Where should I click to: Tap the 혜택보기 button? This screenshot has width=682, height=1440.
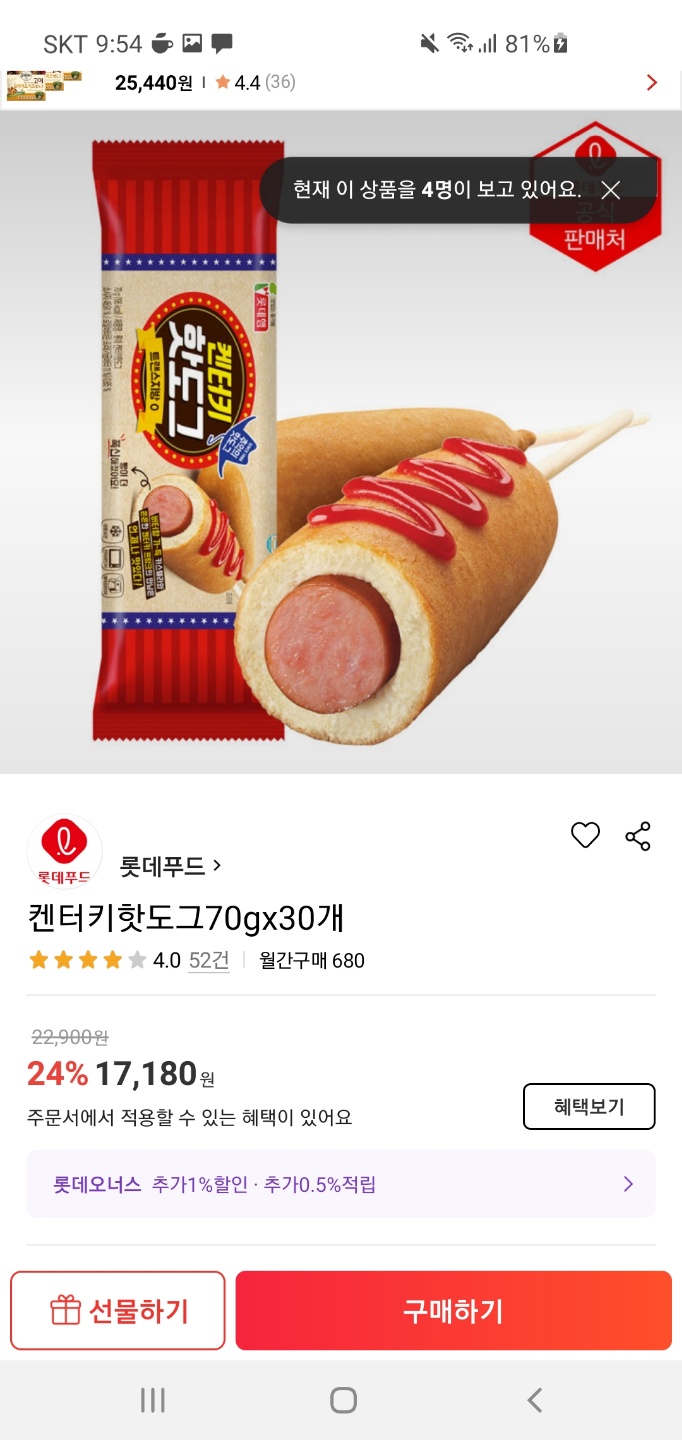pyautogui.click(x=589, y=1107)
